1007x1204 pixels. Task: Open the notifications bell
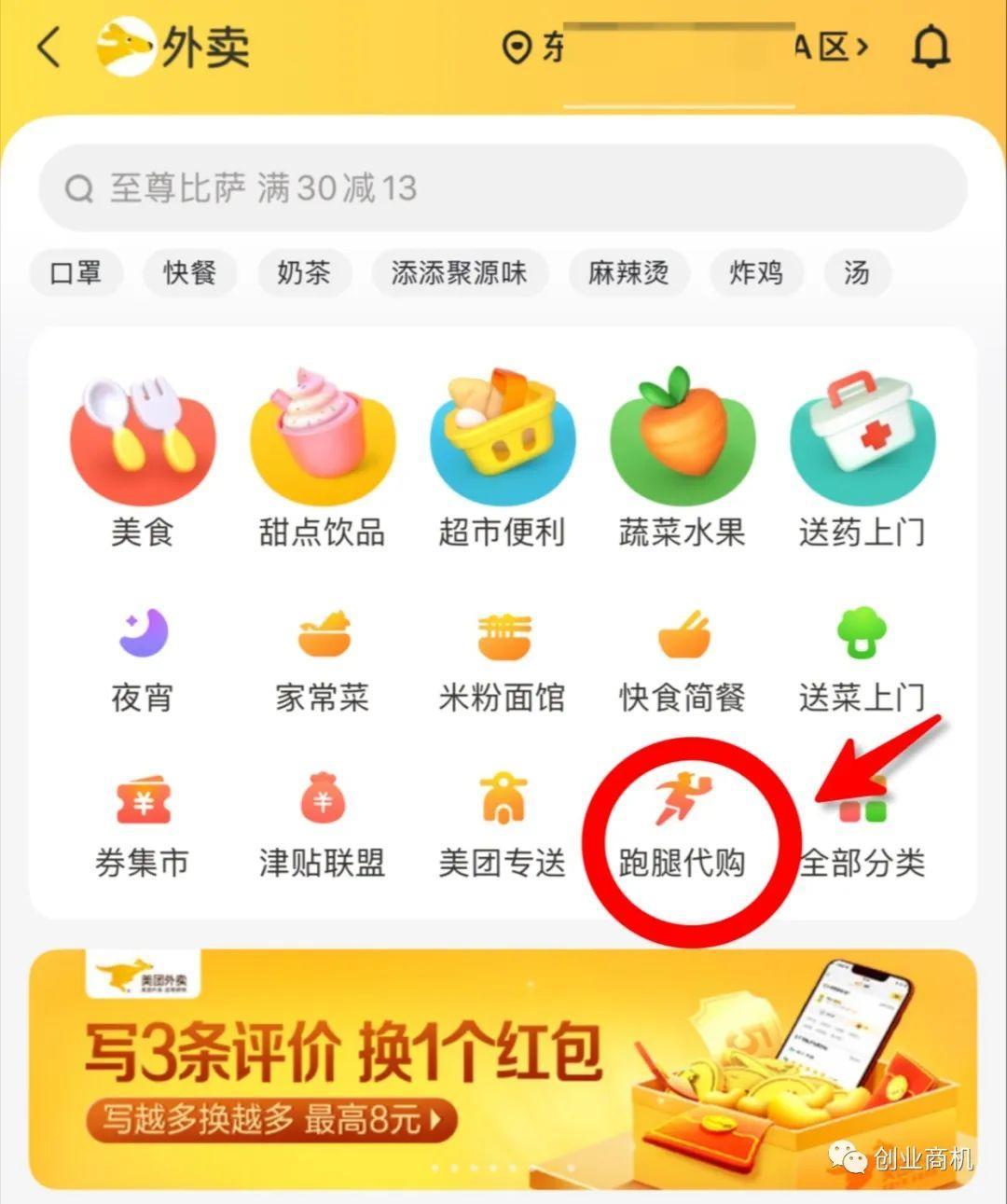point(930,47)
